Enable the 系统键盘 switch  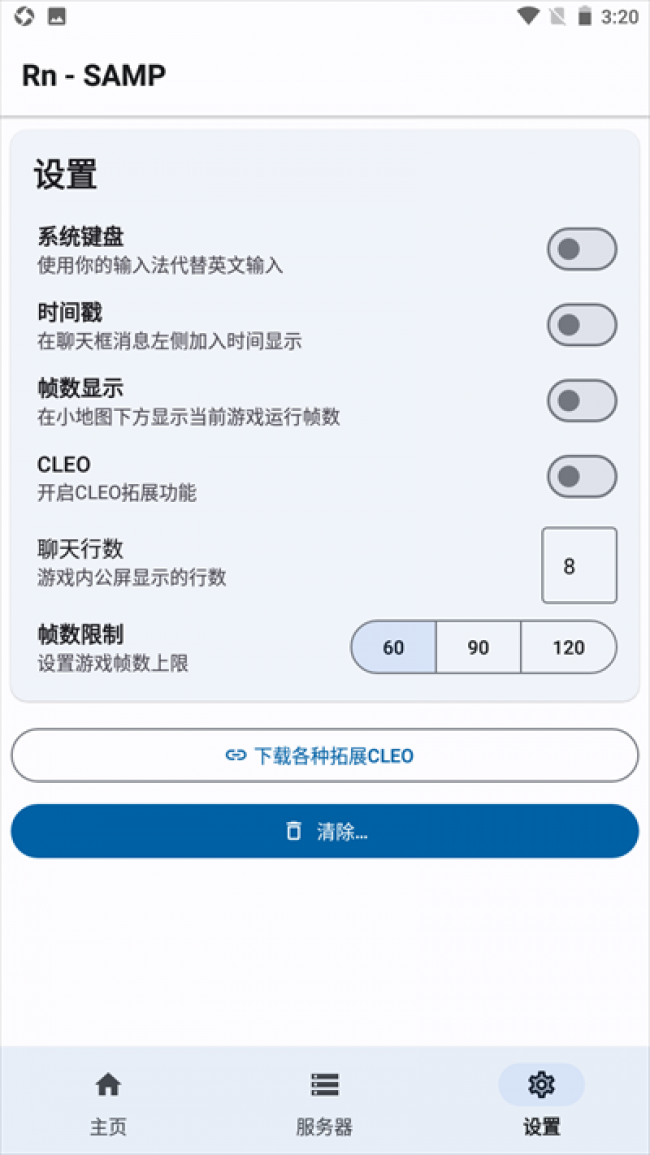tap(581, 249)
